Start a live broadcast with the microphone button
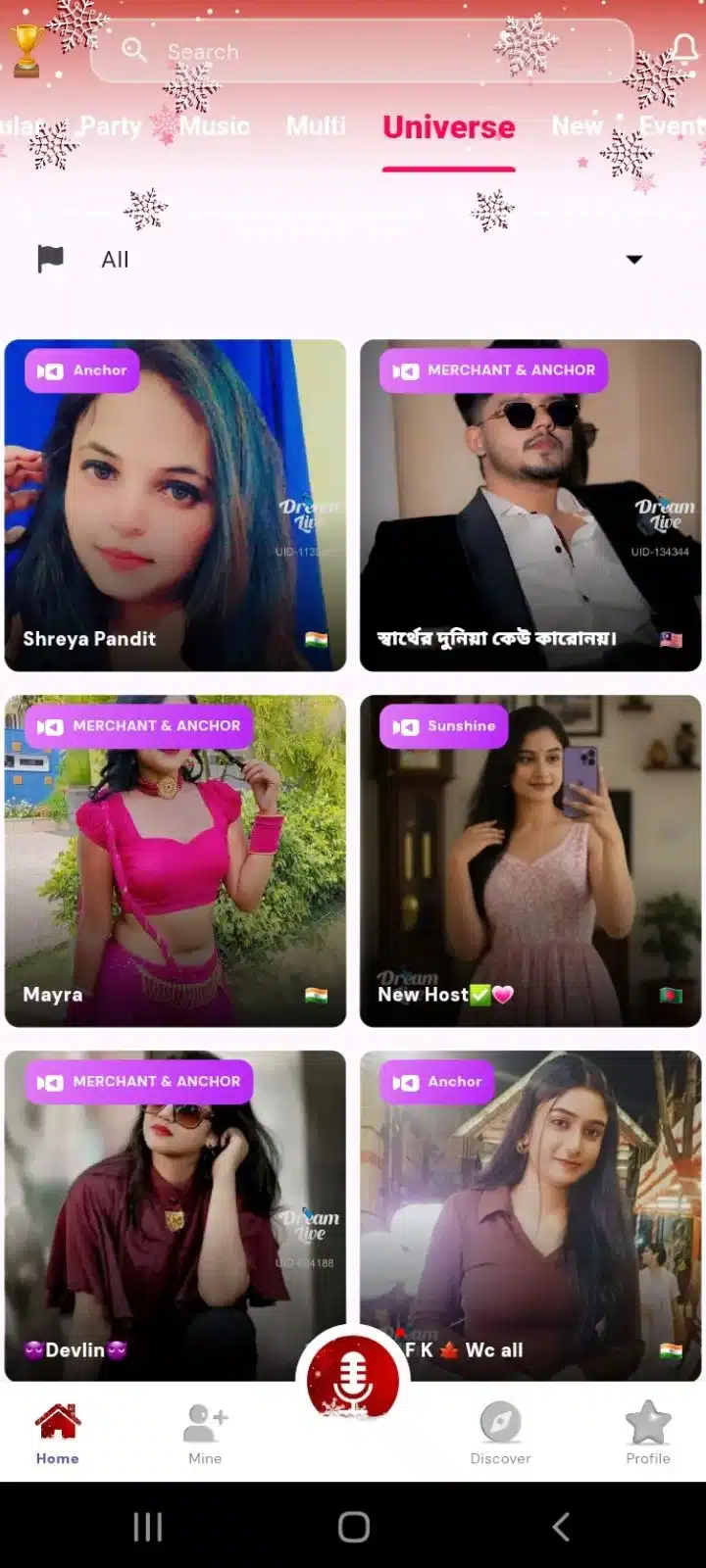706x1568 pixels. tap(353, 1377)
